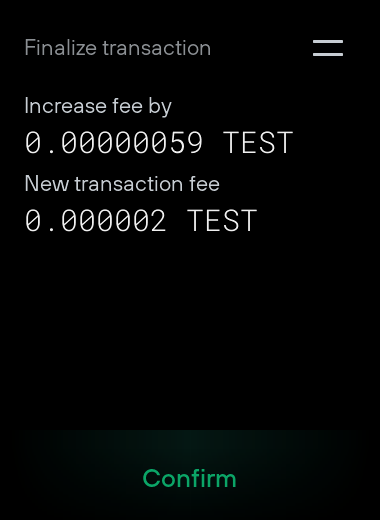Open the menu icon beside Finalize transaction
The height and width of the screenshot is (520, 380).
pyautogui.click(x=328, y=48)
